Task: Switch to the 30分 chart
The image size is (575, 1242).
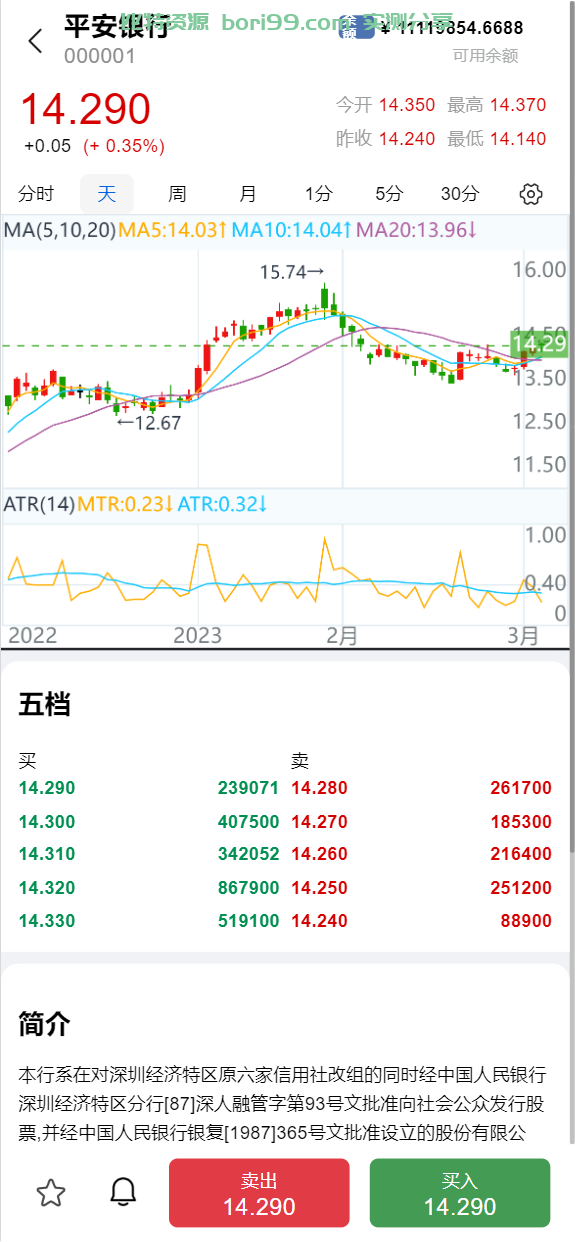Action: point(460,194)
